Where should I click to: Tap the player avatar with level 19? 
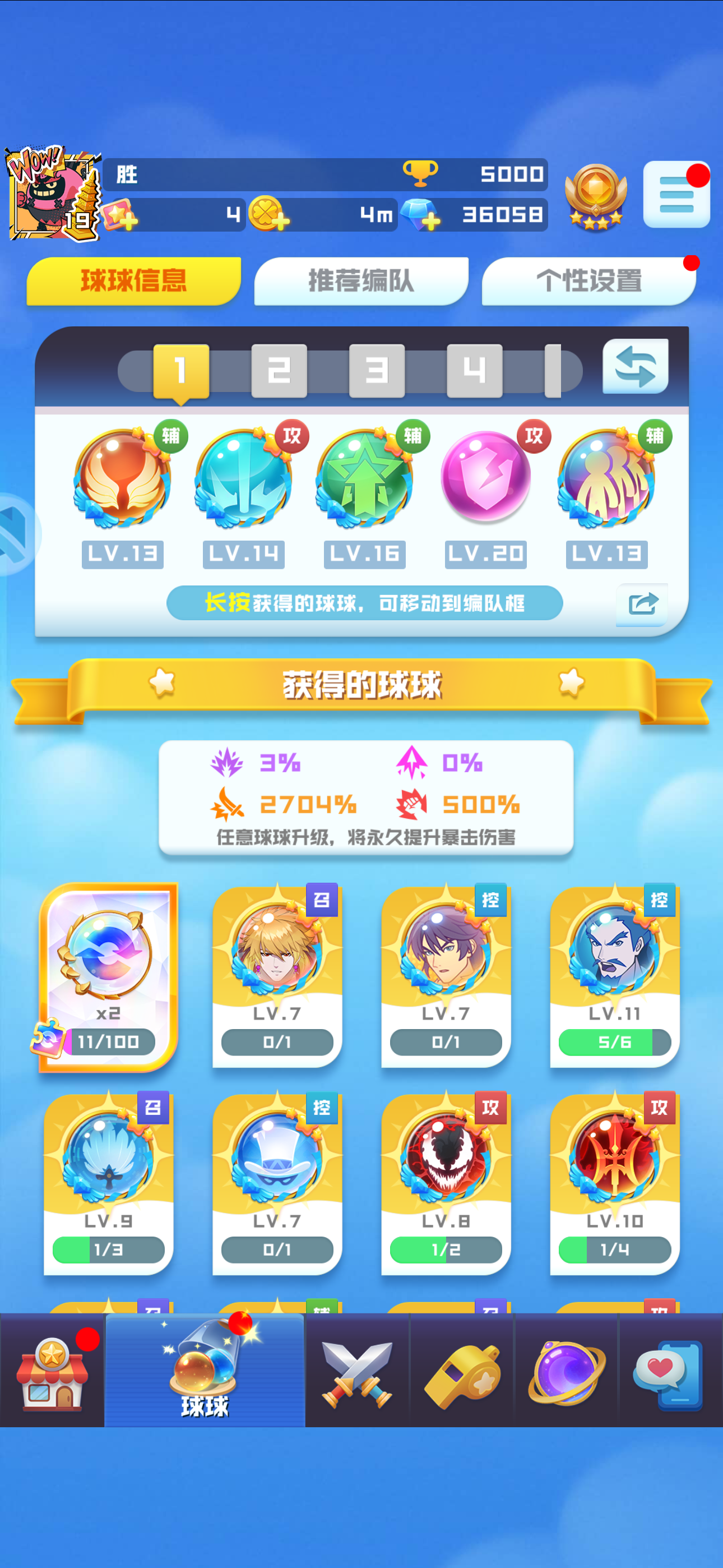[x=52, y=193]
